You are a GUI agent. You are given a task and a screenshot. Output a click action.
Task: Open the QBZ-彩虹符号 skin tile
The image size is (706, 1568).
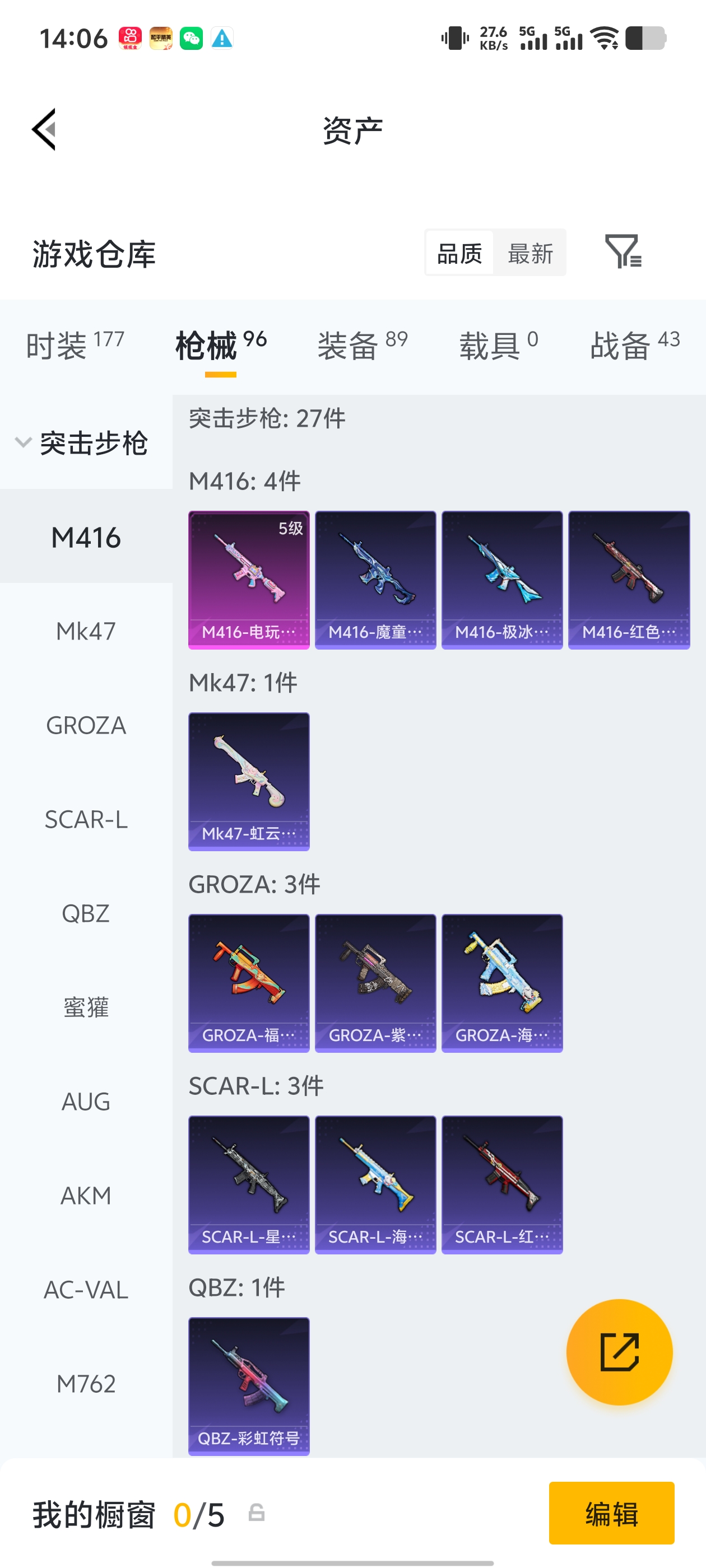coord(249,1385)
